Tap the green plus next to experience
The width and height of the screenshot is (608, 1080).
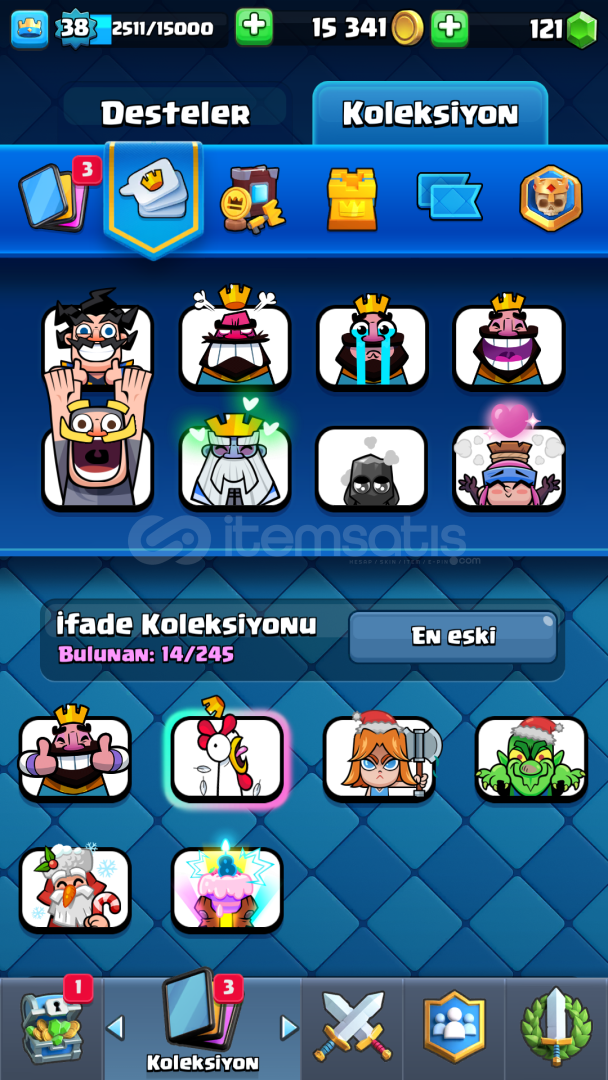pos(254,28)
